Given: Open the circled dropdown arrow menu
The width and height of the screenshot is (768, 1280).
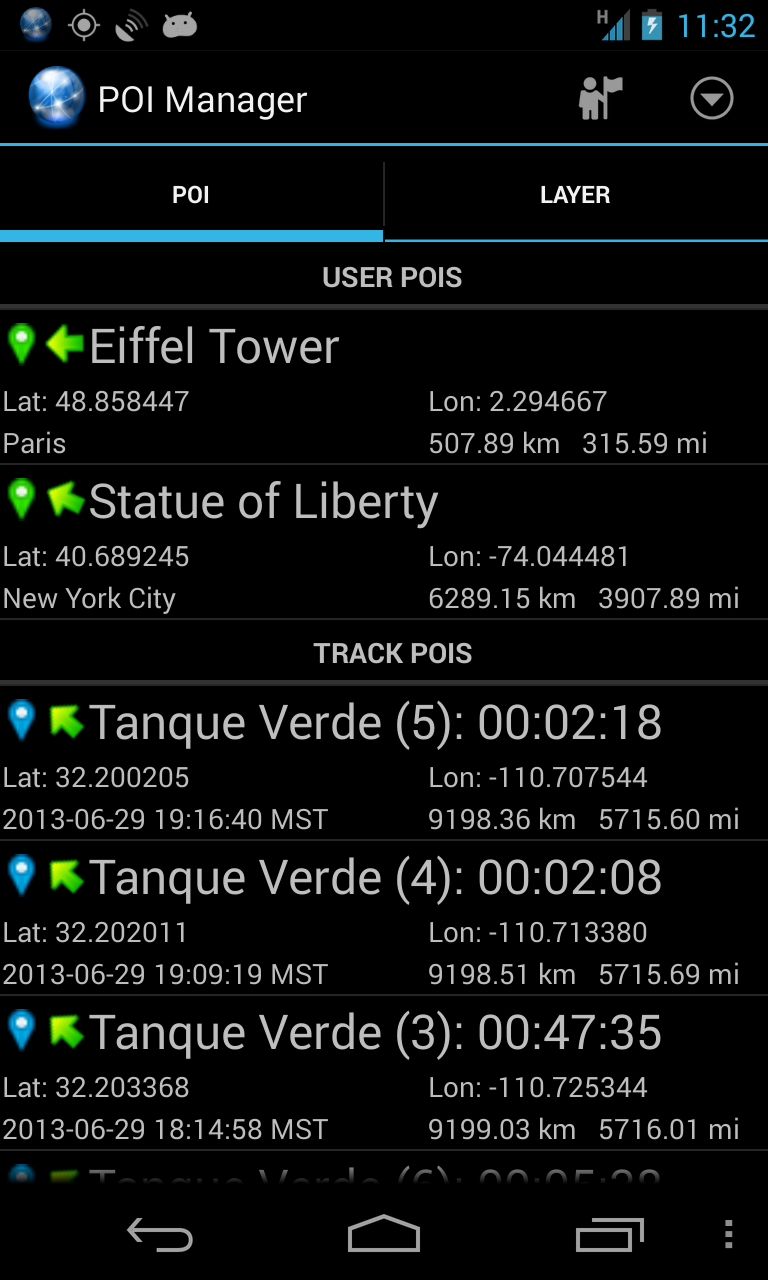Looking at the screenshot, I should (x=712, y=98).
